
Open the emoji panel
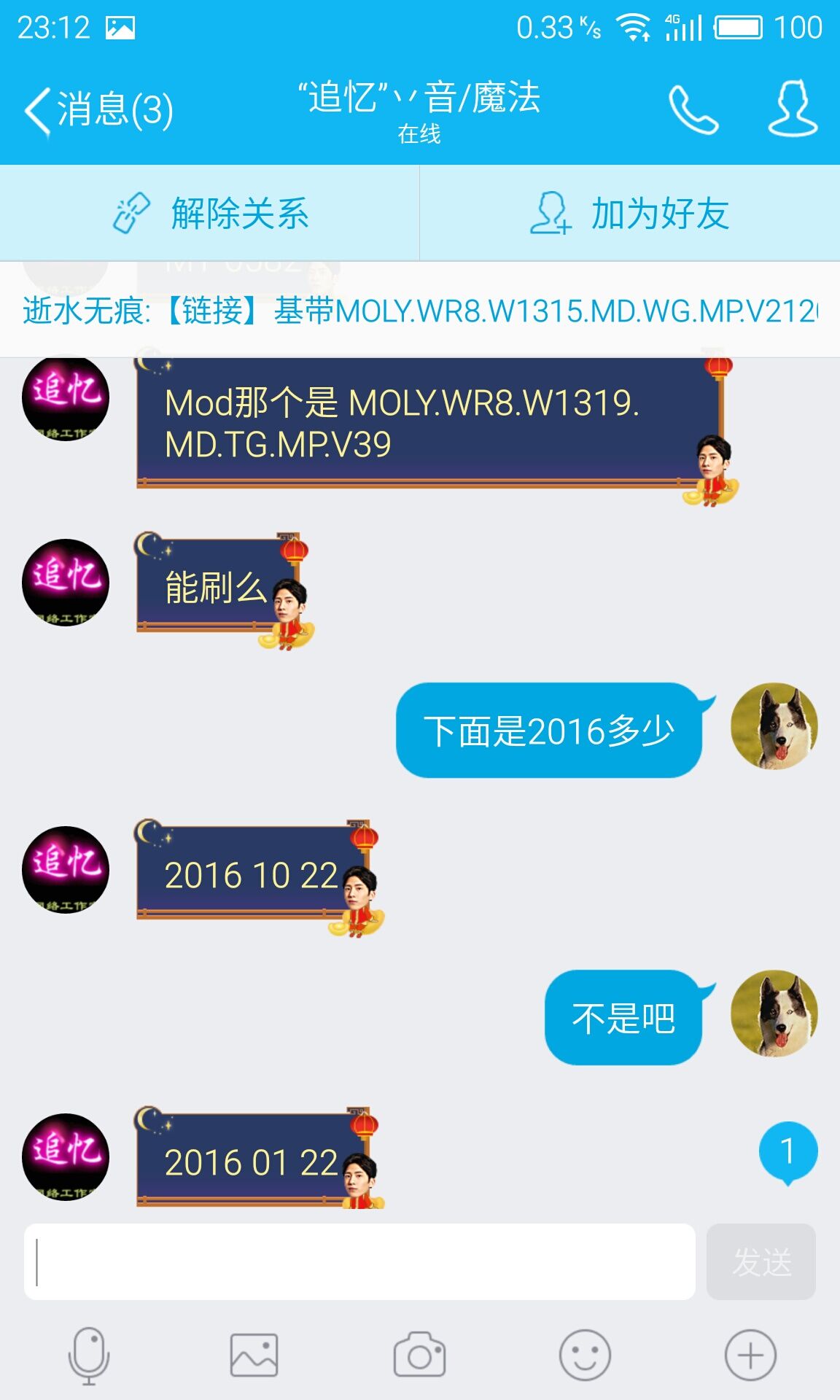coord(585,1356)
